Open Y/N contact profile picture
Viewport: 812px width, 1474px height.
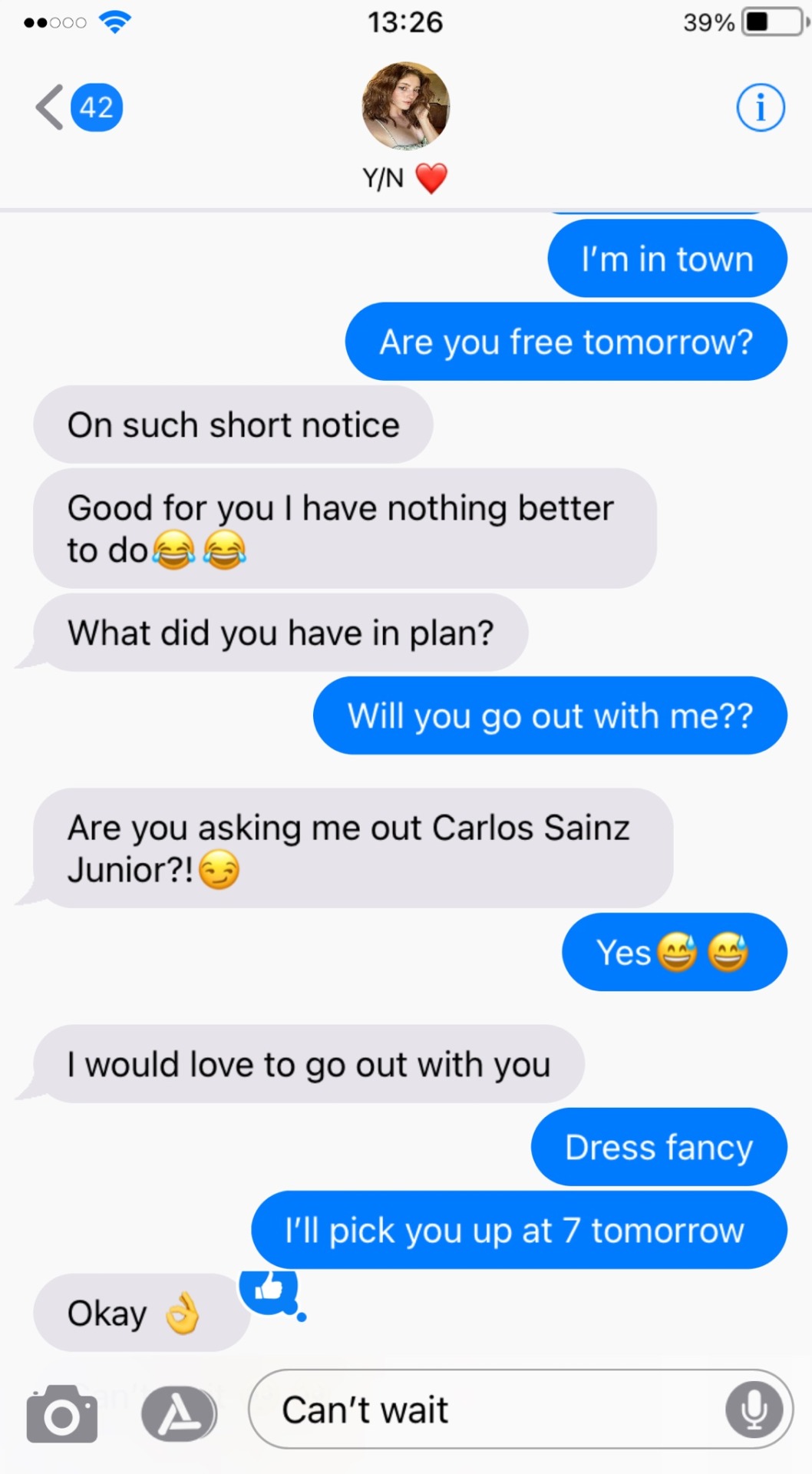(x=405, y=106)
